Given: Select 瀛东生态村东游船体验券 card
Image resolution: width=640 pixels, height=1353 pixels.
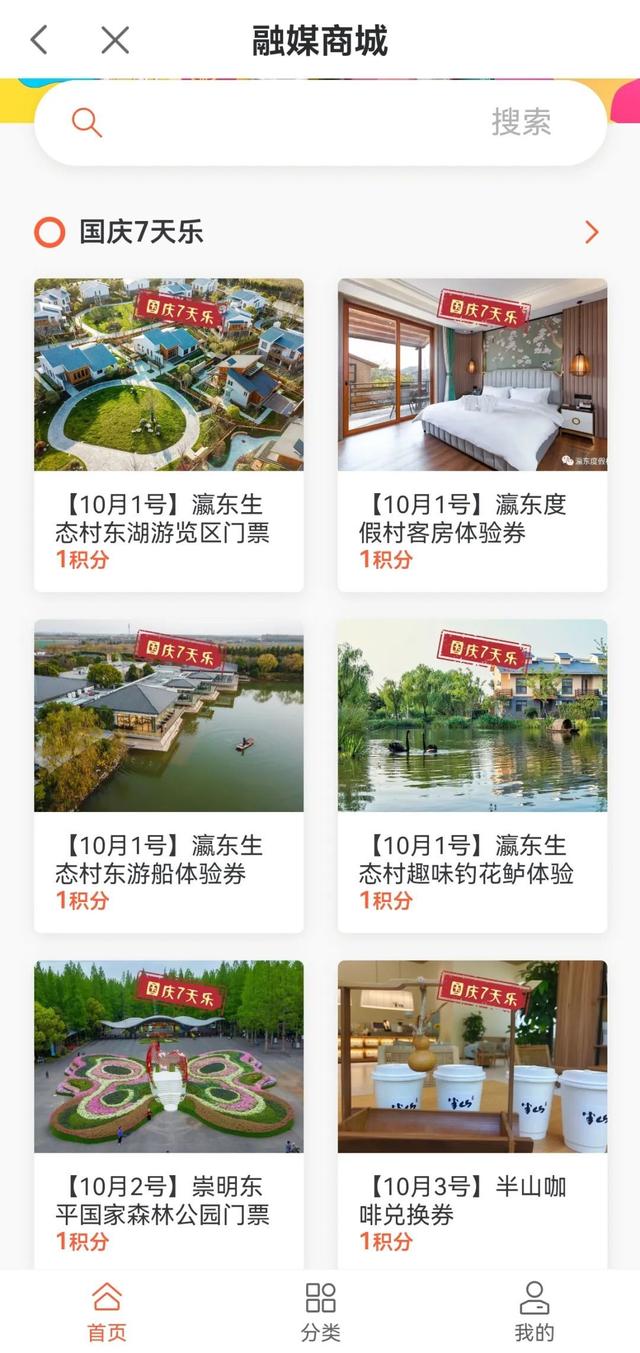Looking at the screenshot, I should coord(169,775).
